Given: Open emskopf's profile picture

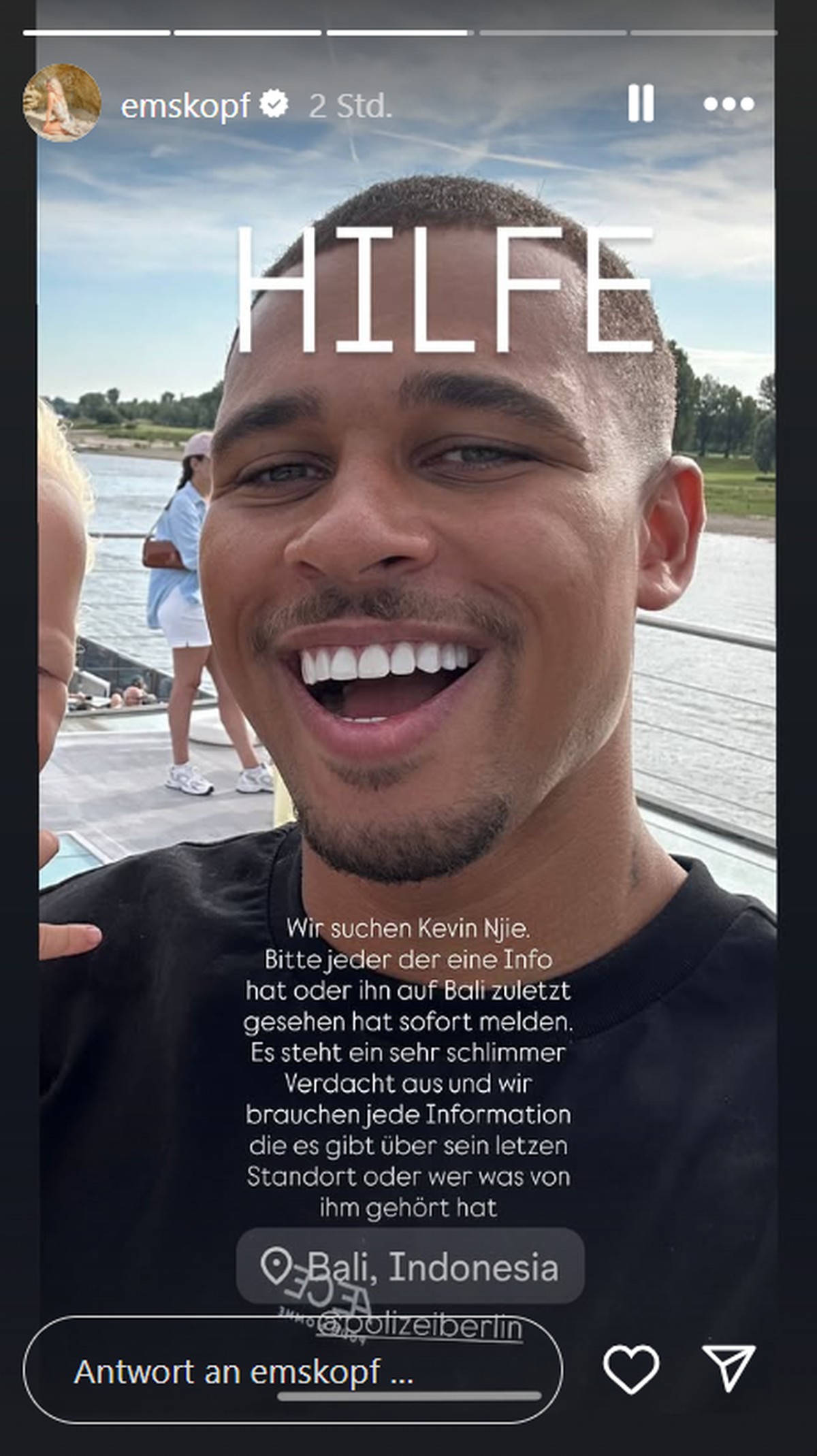Looking at the screenshot, I should tap(62, 103).
